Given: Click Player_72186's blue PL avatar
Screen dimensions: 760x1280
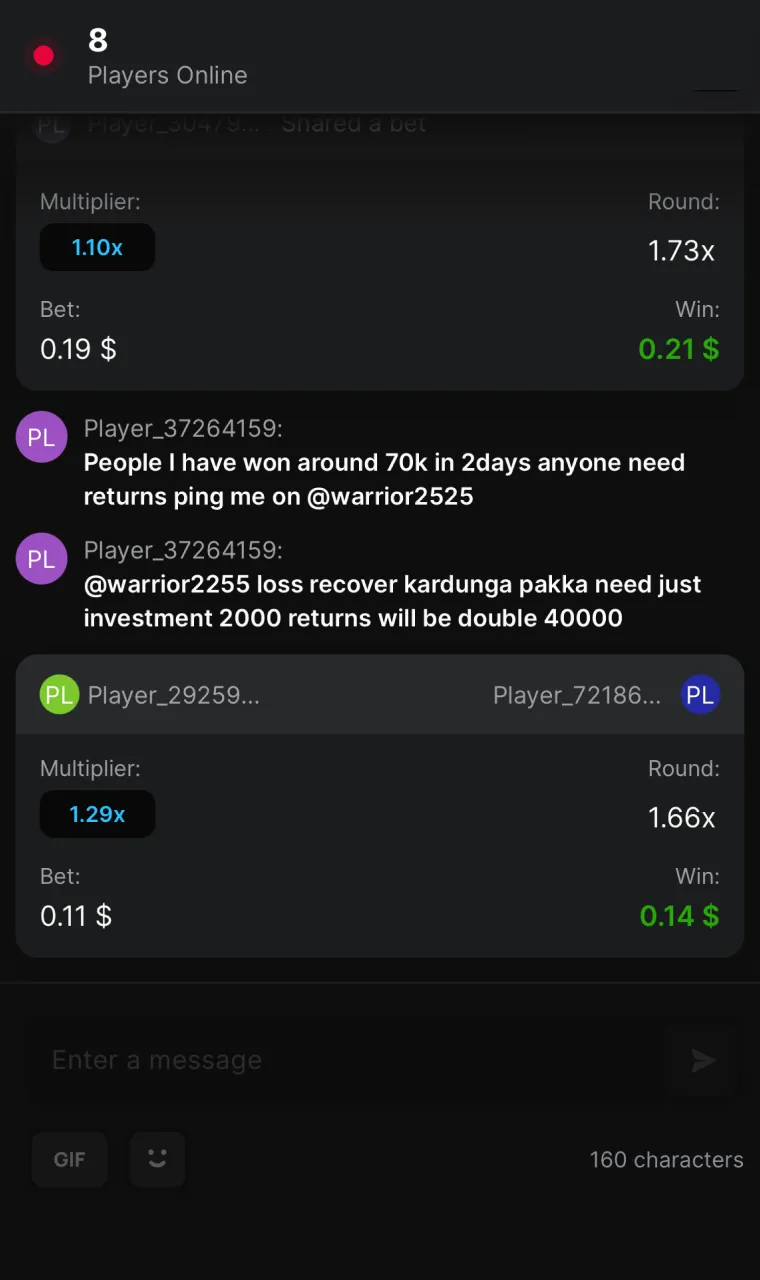Looking at the screenshot, I should coord(700,694).
